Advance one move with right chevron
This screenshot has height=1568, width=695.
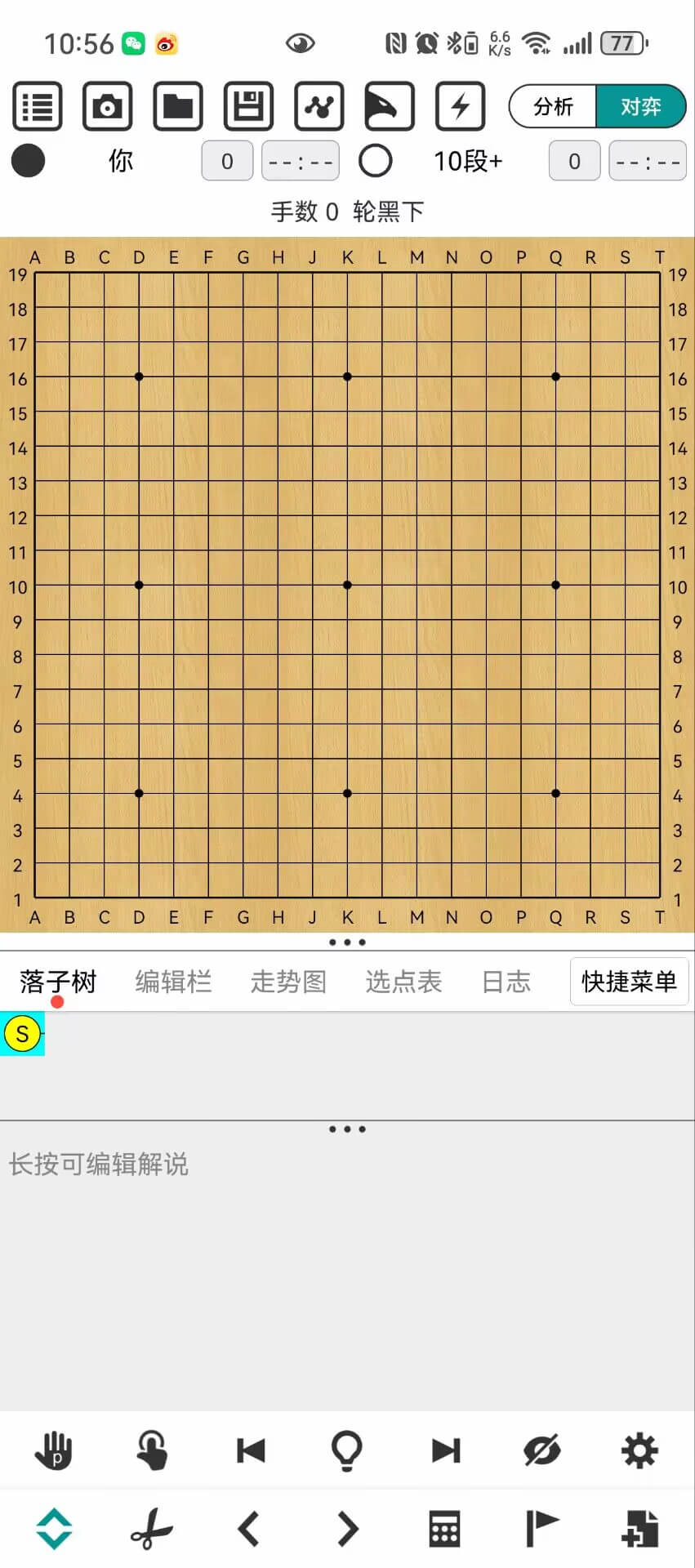click(348, 1529)
